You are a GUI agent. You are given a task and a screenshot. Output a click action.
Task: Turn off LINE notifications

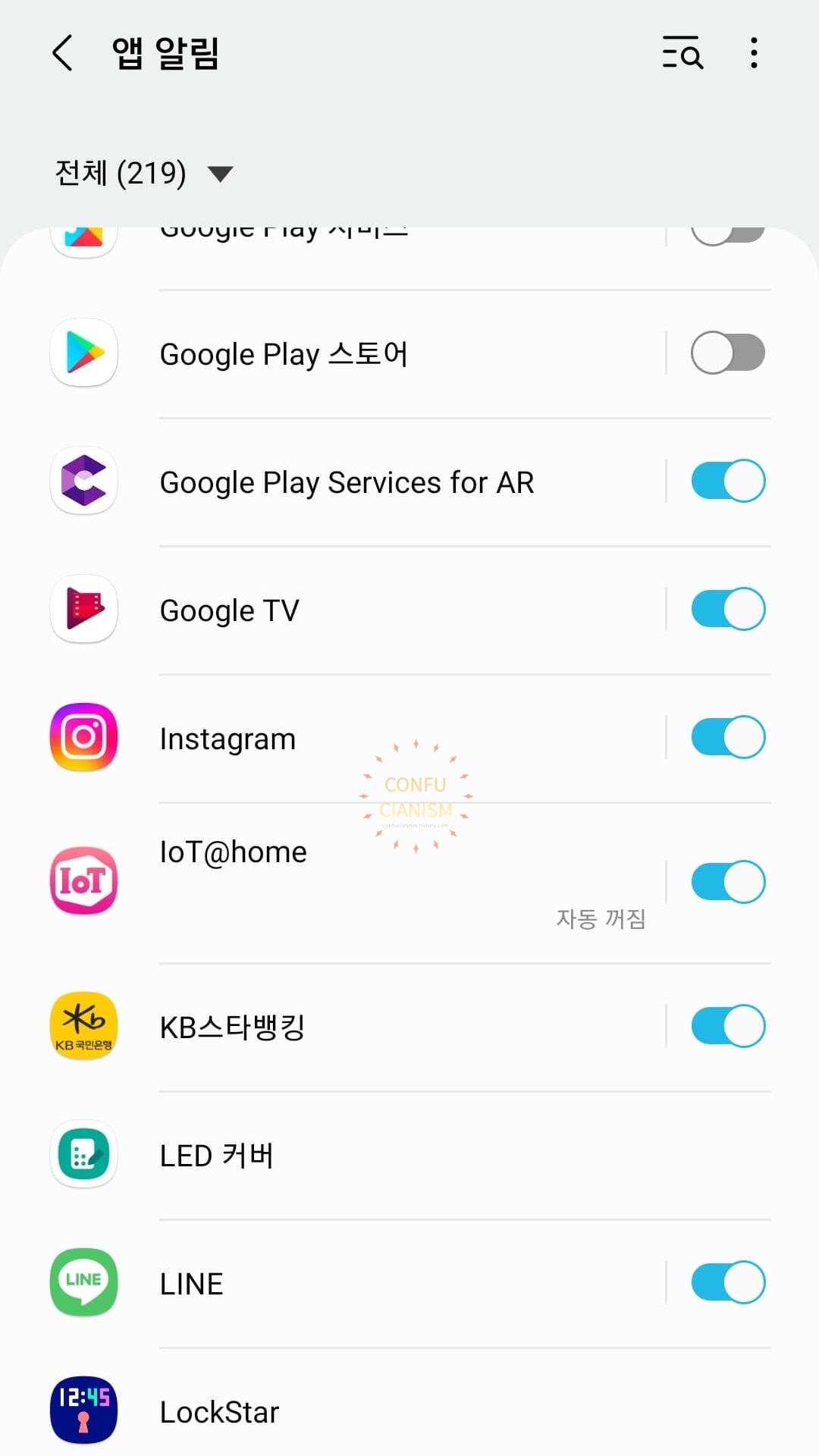[x=728, y=1282]
